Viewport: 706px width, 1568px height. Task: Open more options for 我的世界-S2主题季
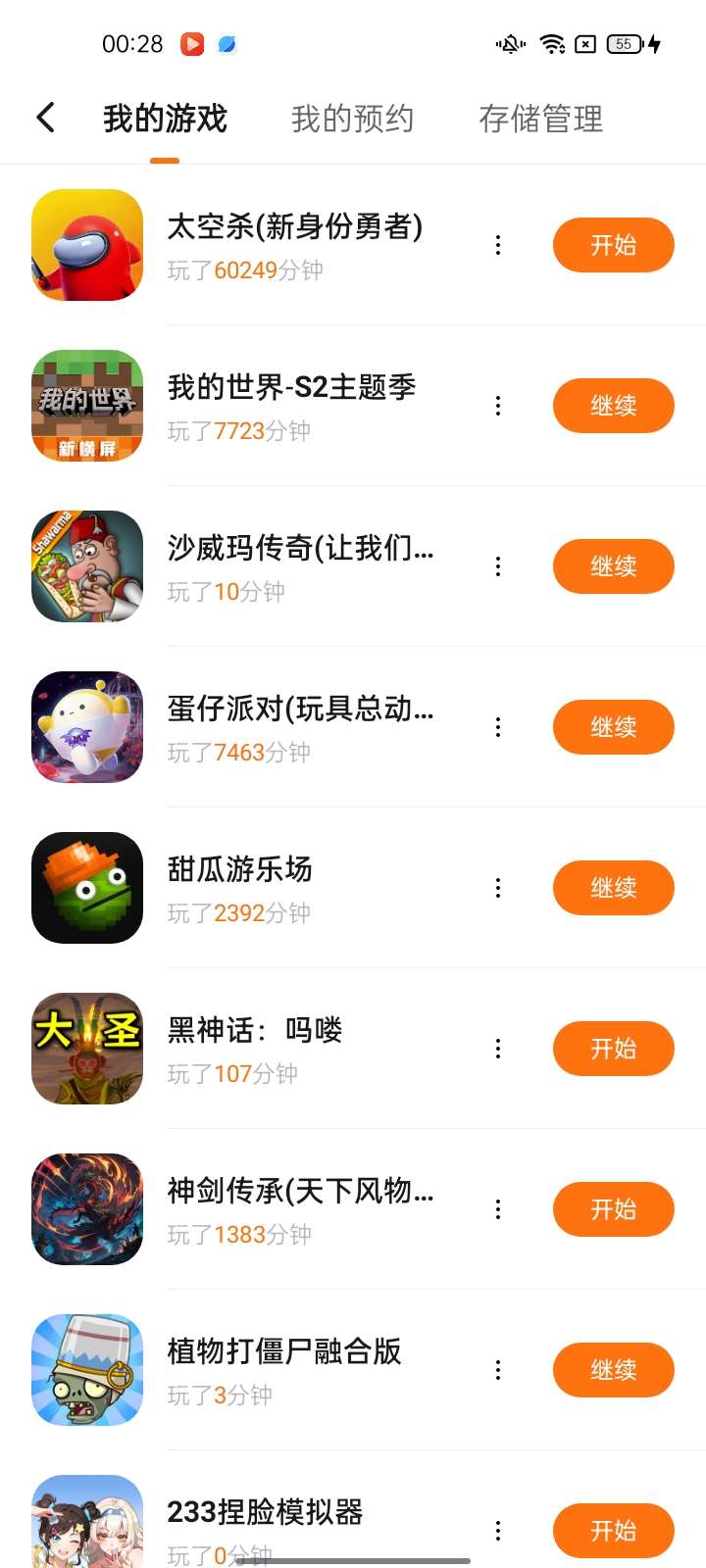[498, 406]
